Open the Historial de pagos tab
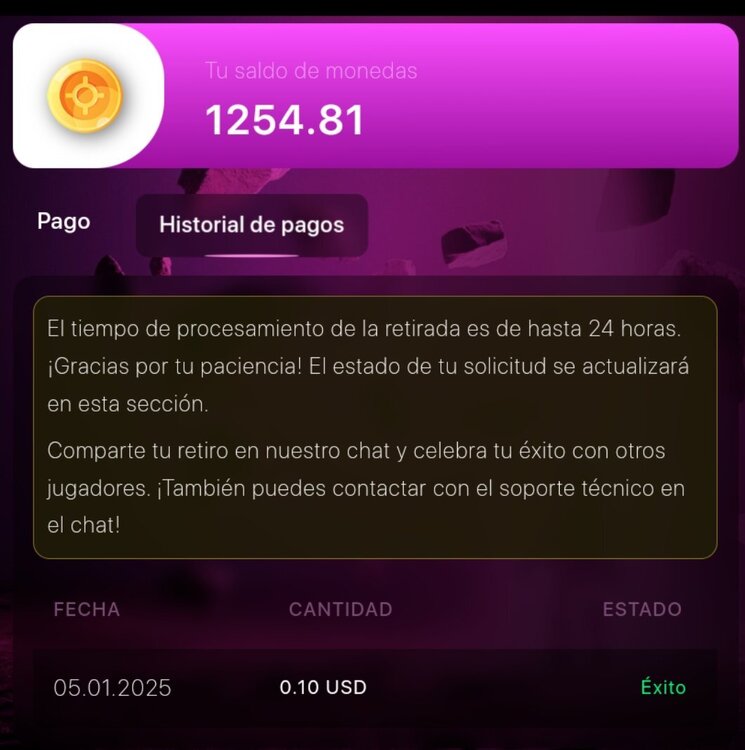Viewport: 745px width, 750px height. click(x=251, y=225)
